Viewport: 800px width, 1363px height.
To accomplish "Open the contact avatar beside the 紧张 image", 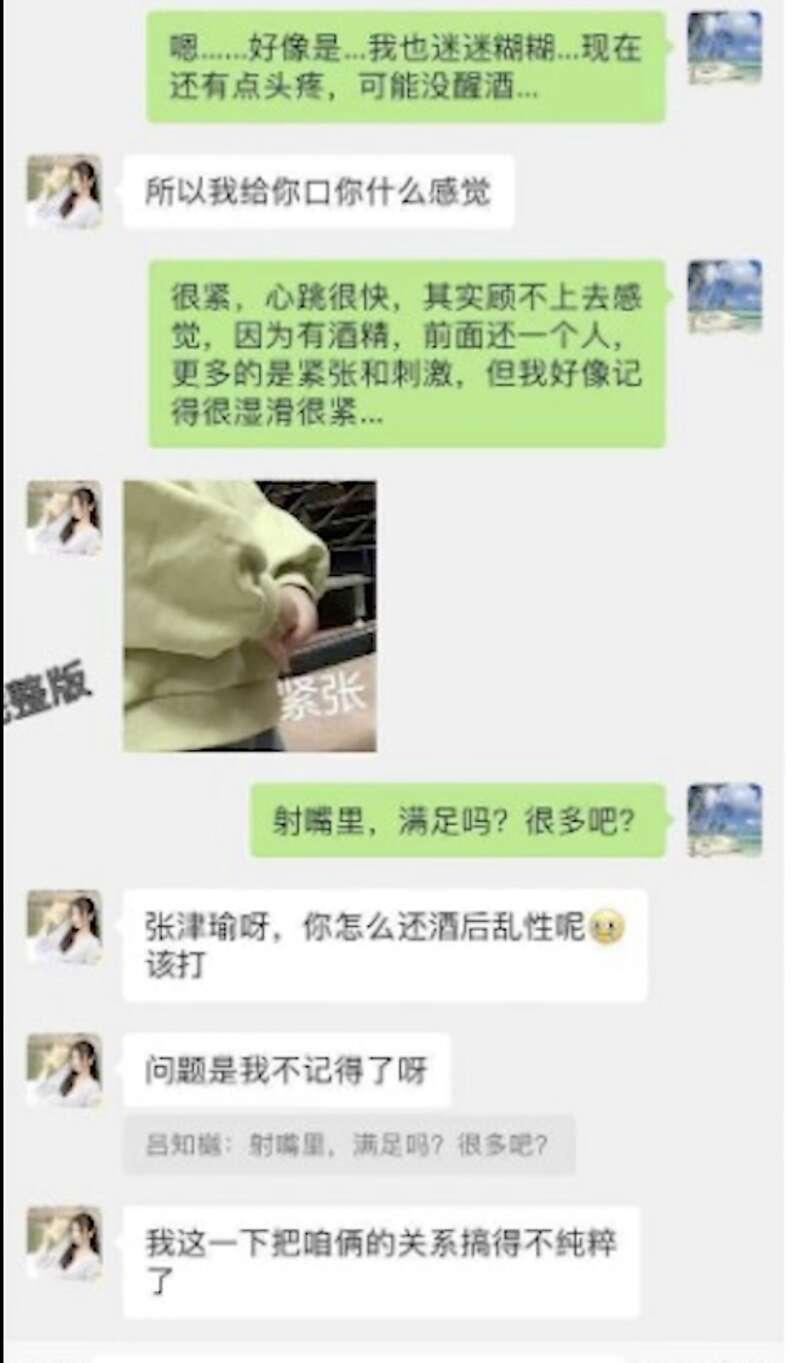I will click(64, 517).
